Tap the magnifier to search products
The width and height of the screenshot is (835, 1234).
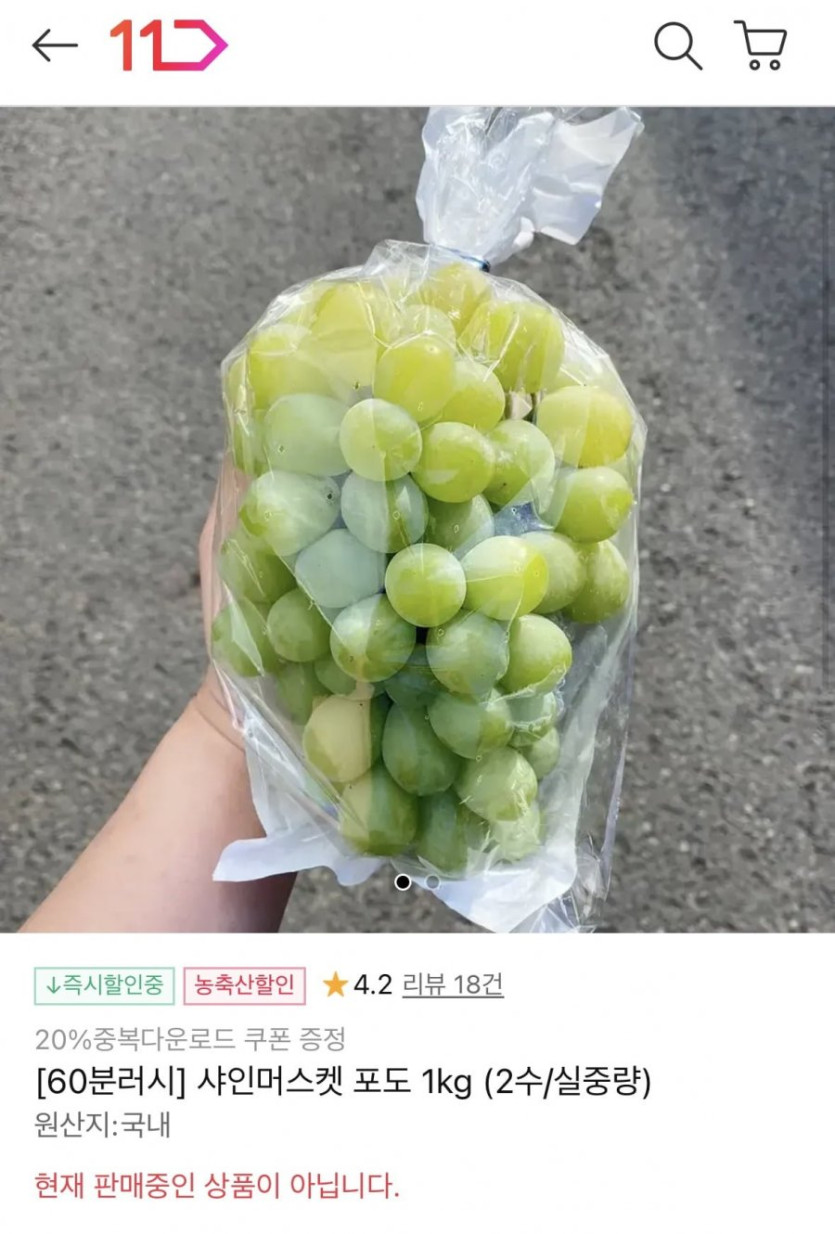click(676, 46)
